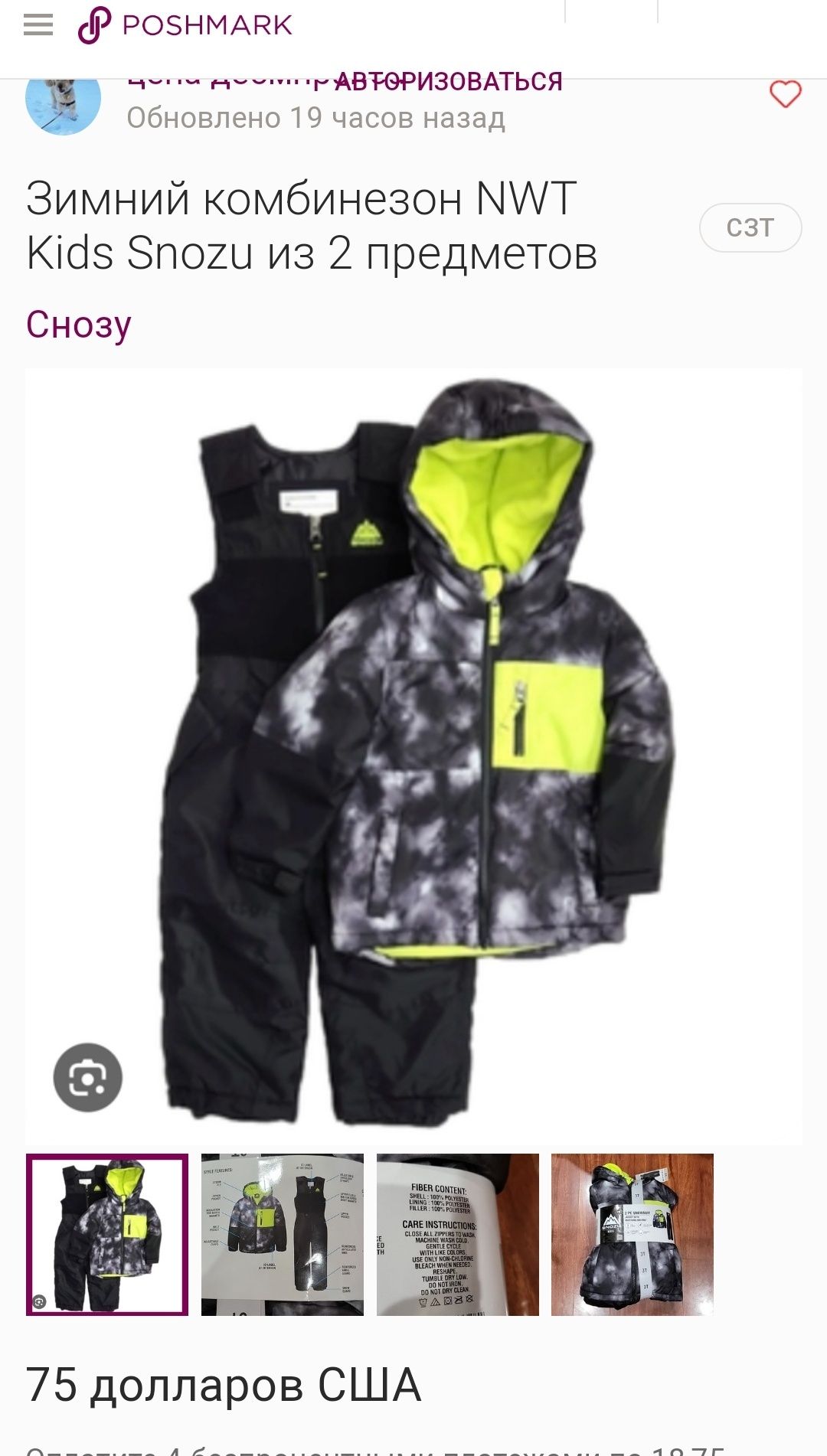Screen dimensions: 827x1456
Task: Select the first thumbnail of the snowsuit set
Action: (107, 1235)
